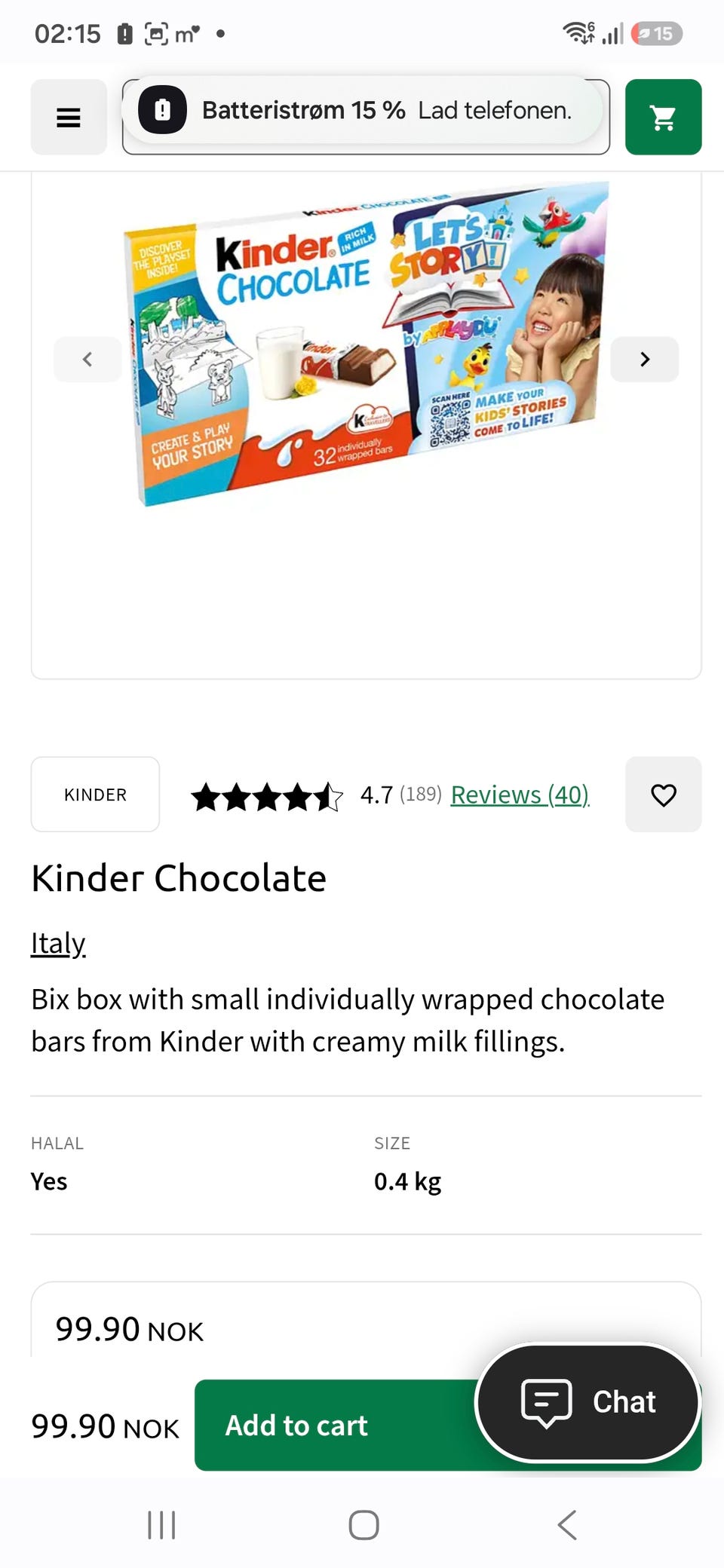Add product to favorites with heart
The width and height of the screenshot is (724, 1568).
point(663,795)
